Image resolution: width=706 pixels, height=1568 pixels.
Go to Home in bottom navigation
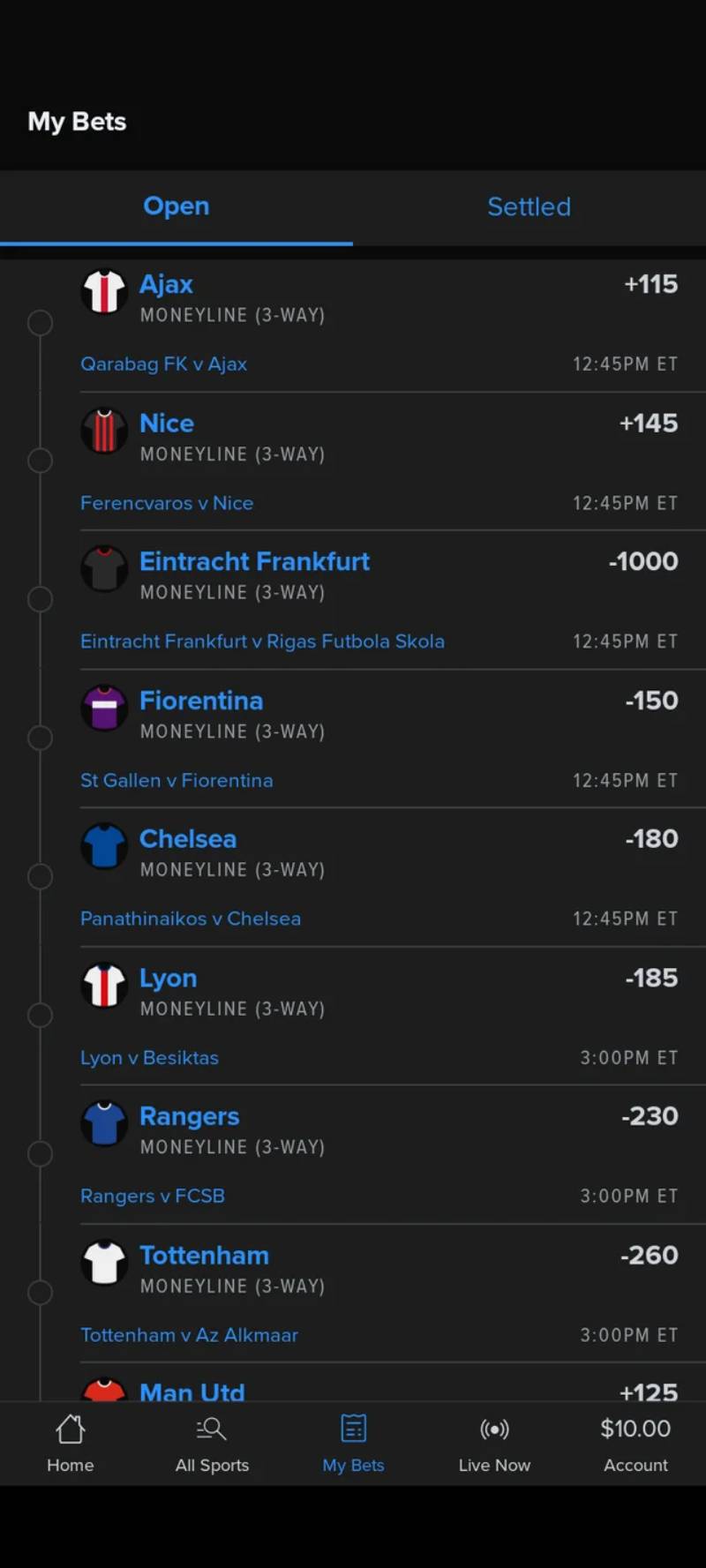tap(71, 1444)
